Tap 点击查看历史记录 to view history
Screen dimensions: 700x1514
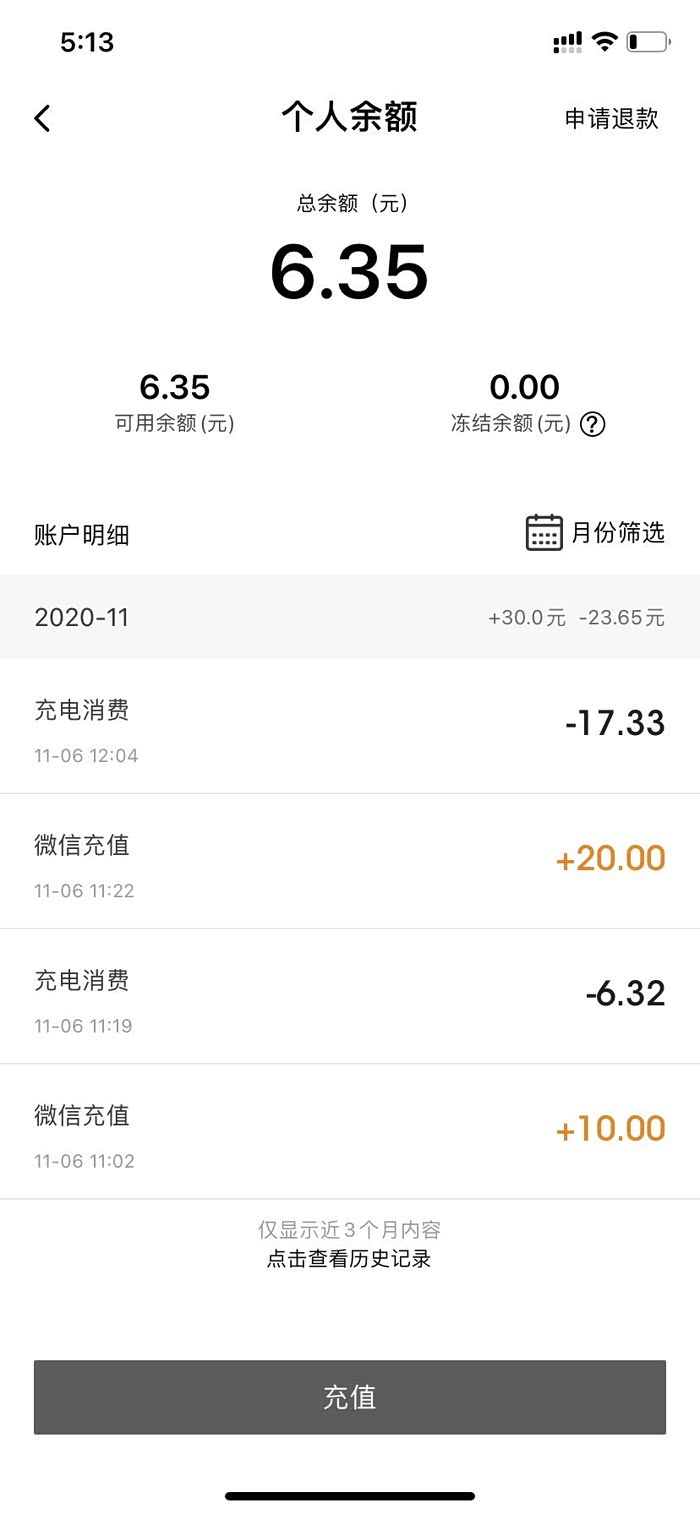[349, 1259]
